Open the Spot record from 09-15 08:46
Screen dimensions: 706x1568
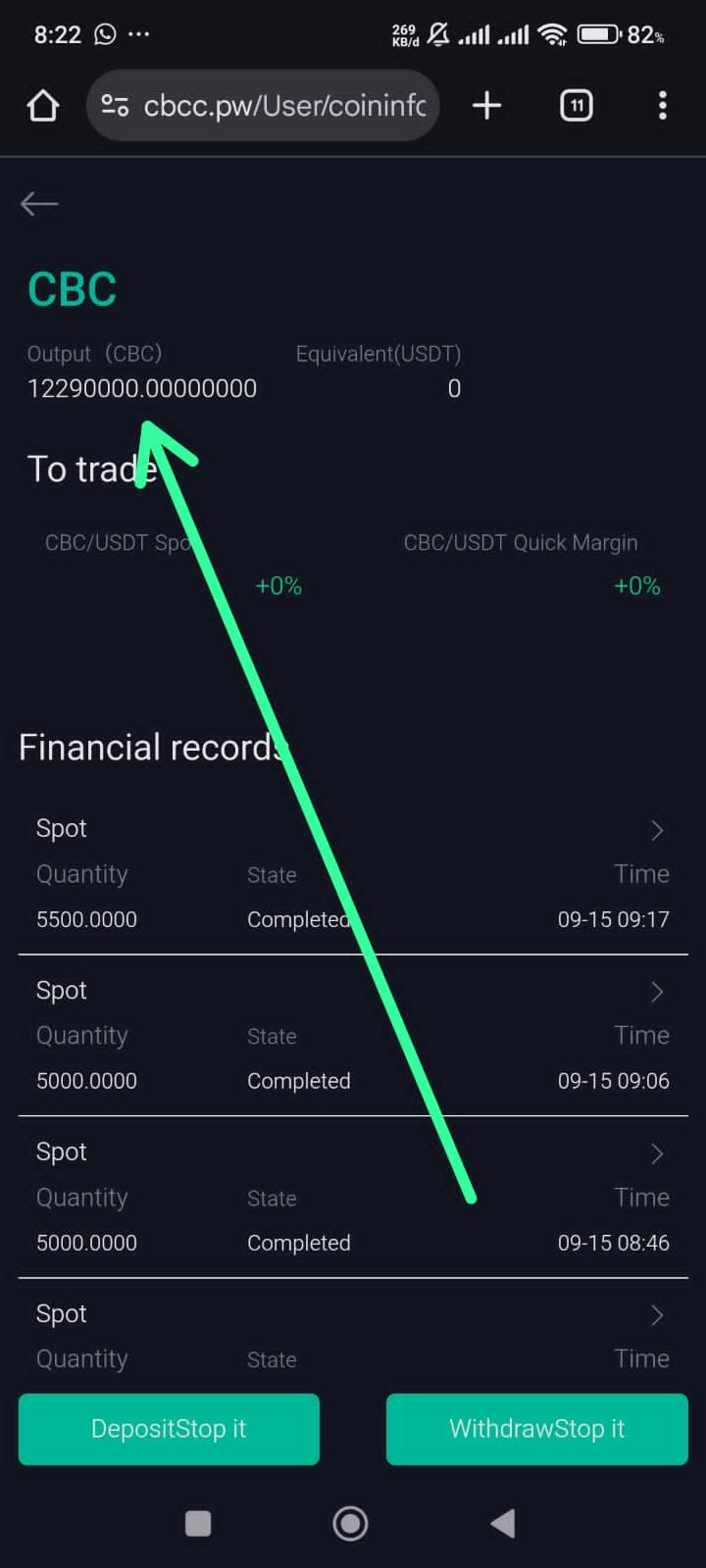(353, 1197)
